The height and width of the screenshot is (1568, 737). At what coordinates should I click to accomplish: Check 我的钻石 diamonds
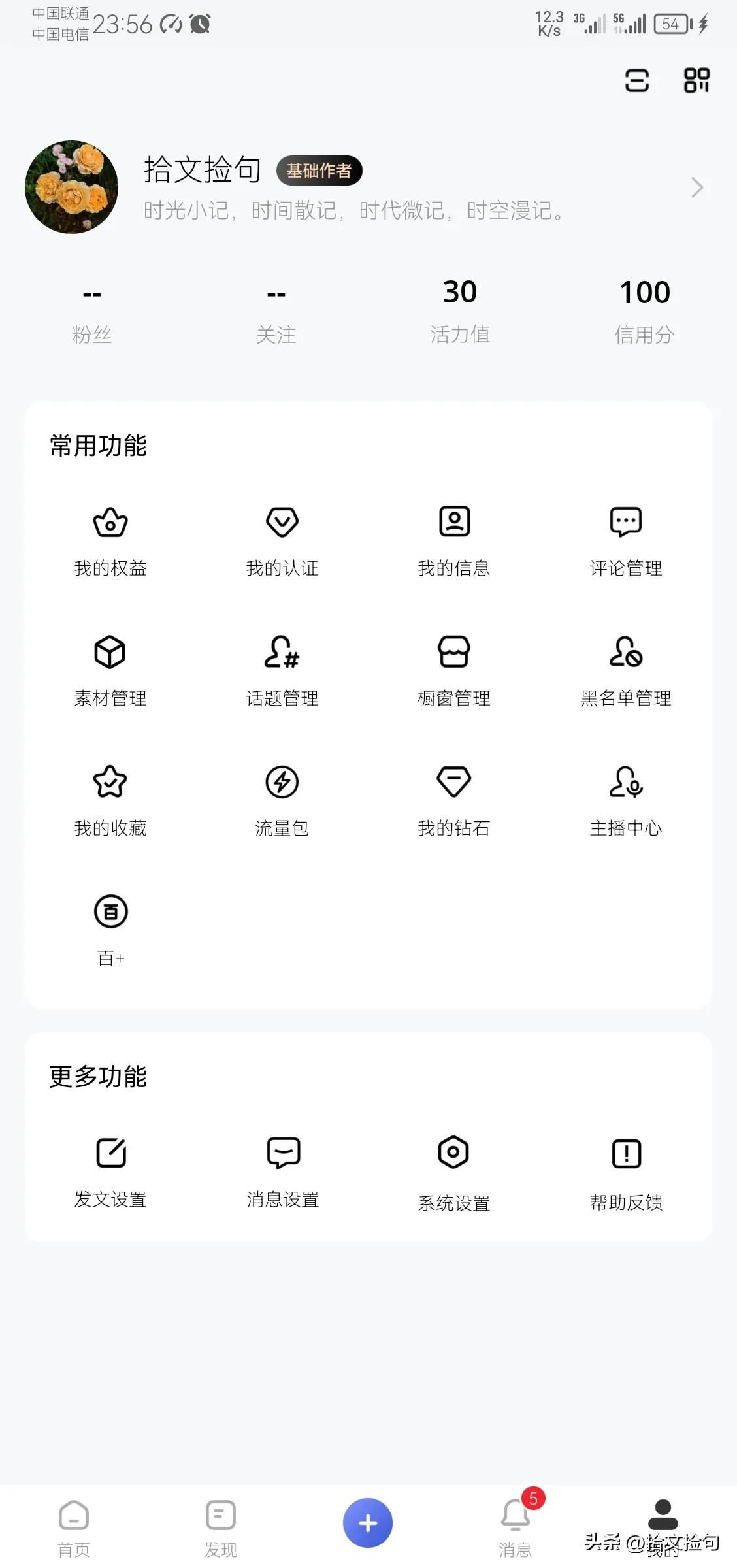point(453,800)
